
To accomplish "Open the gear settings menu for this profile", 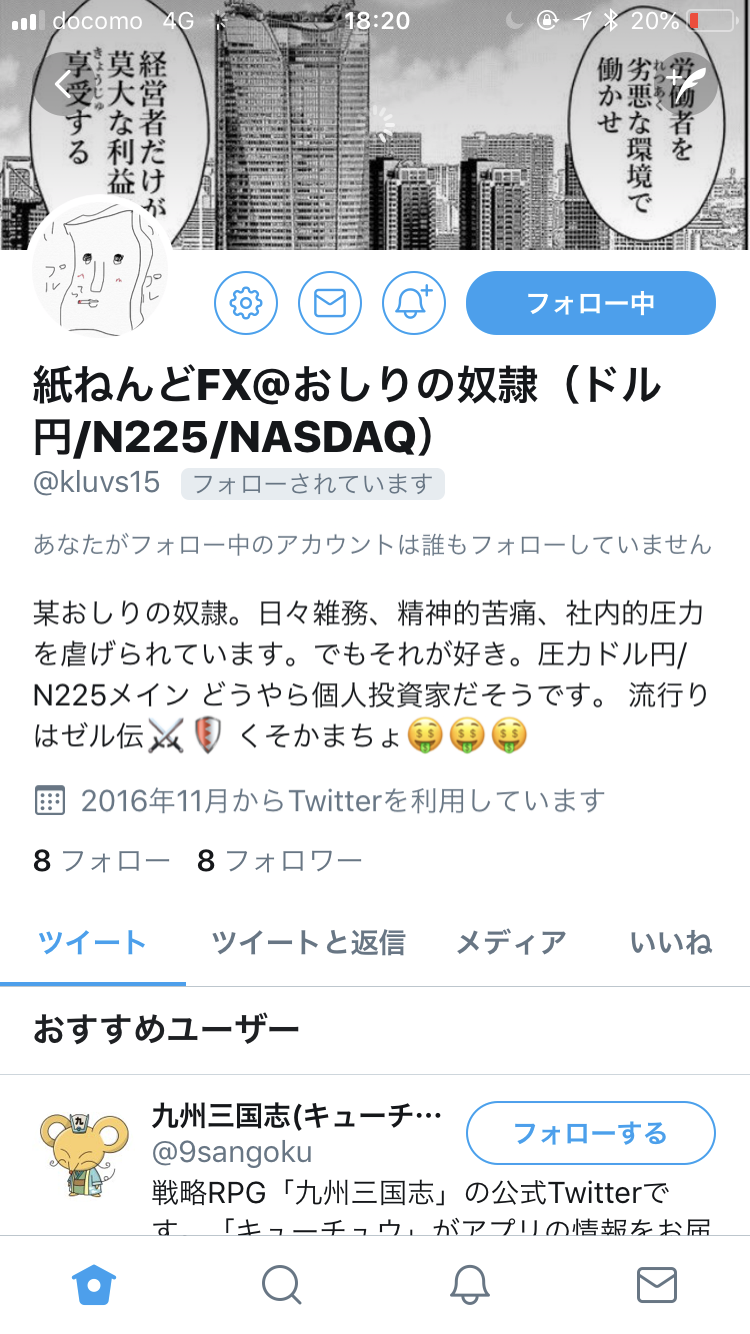I will coord(246,302).
